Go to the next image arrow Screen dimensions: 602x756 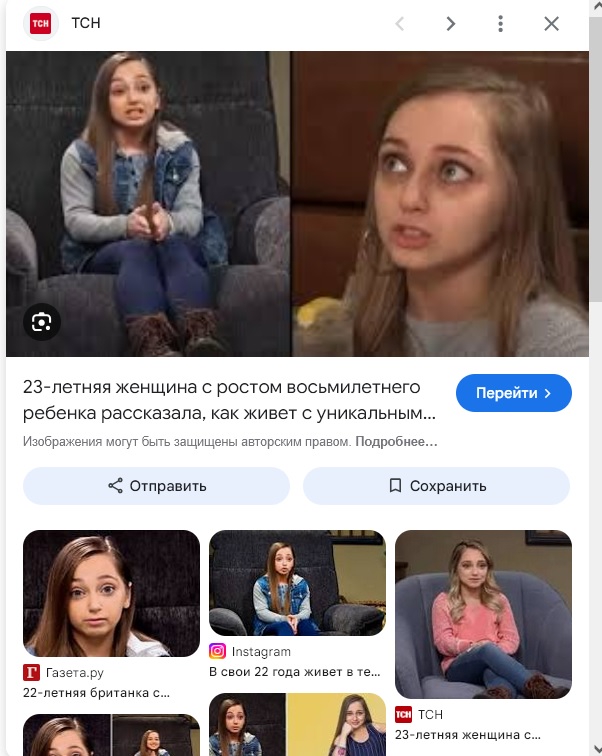(x=451, y=24)
